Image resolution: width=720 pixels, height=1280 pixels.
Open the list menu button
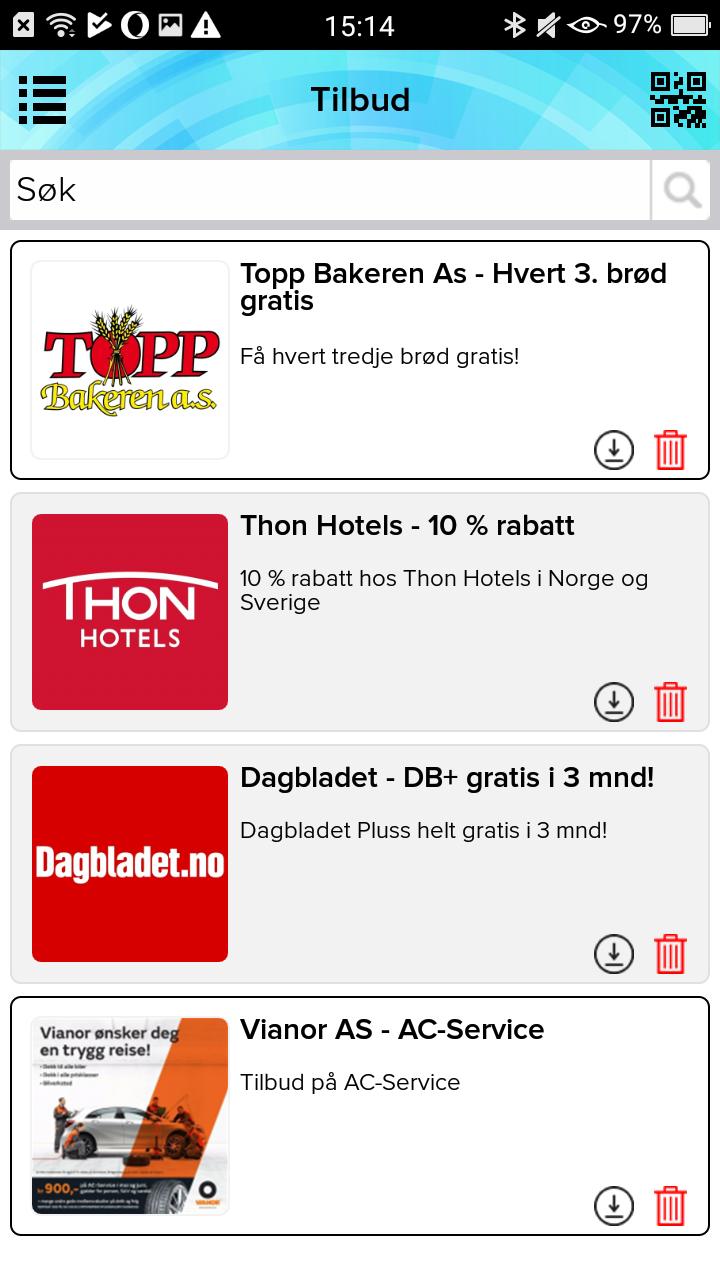click(x=42, y=100)
